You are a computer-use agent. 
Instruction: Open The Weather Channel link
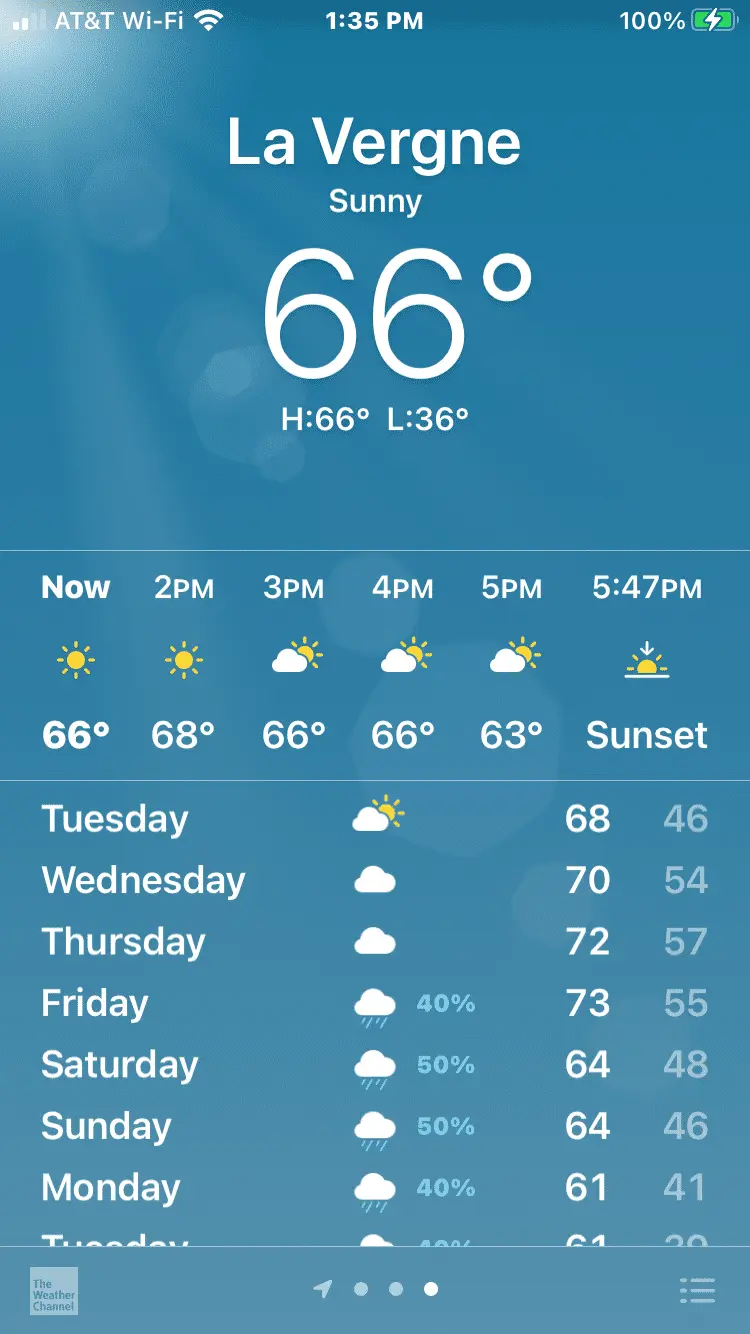[54, 1290]
